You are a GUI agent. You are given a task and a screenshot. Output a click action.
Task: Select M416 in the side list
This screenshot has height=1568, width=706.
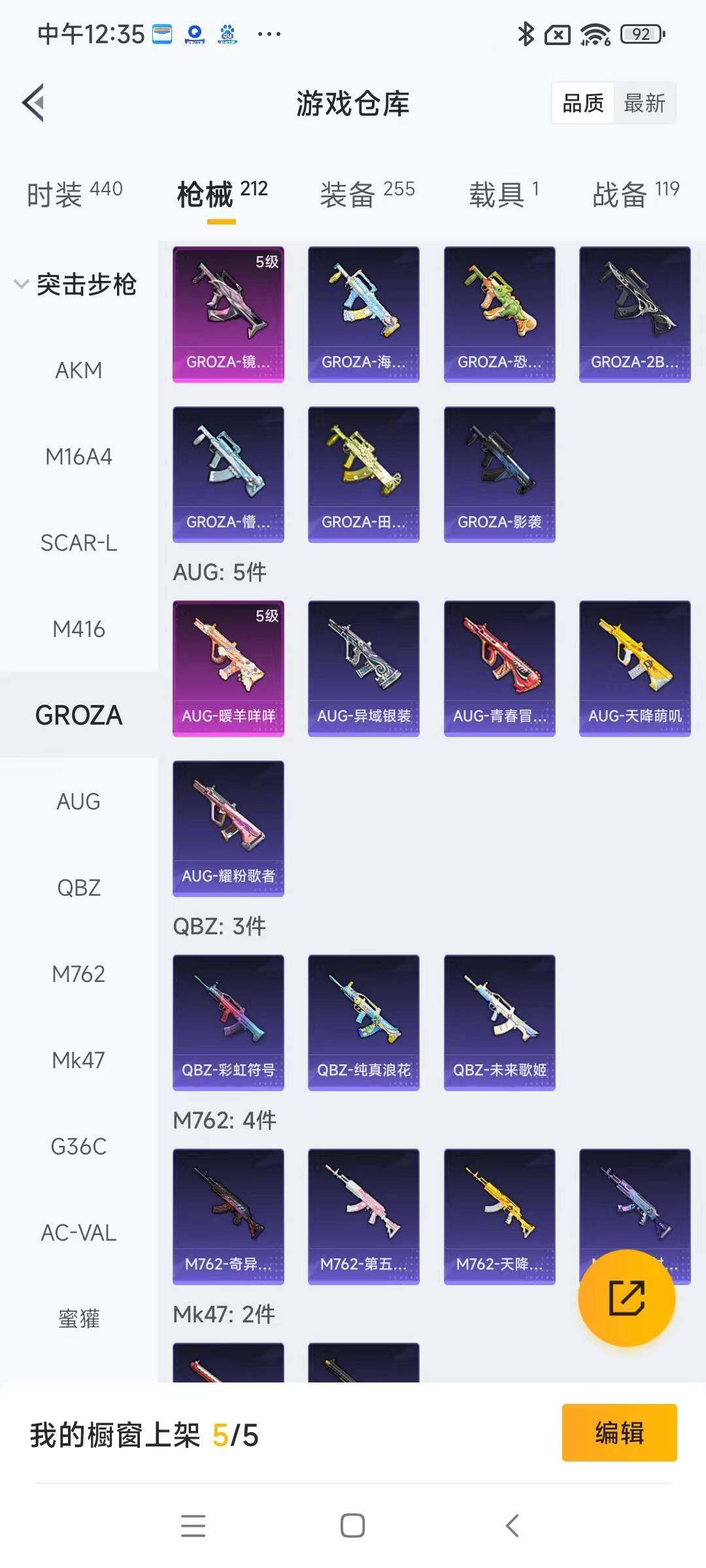point(78,629)
